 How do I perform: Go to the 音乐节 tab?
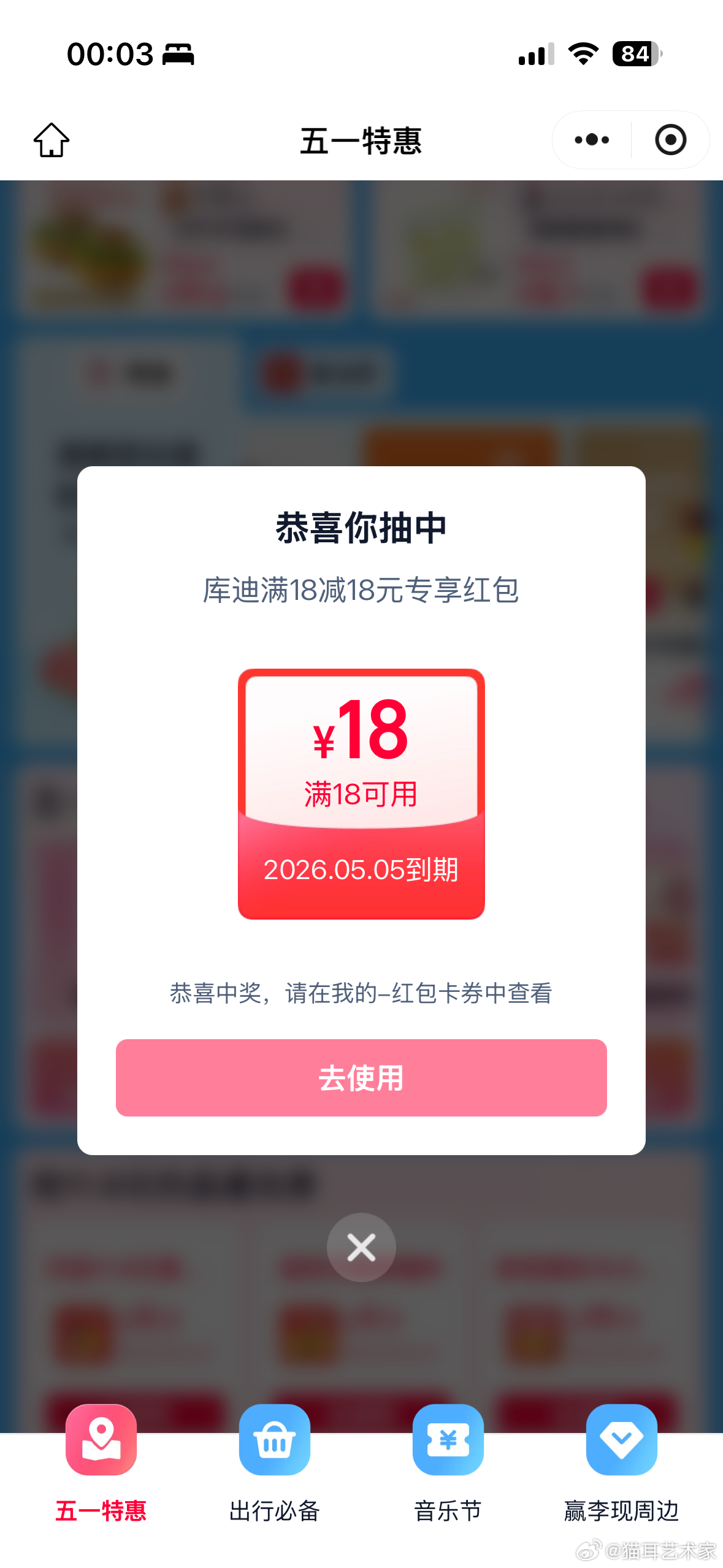(448, 1464)
